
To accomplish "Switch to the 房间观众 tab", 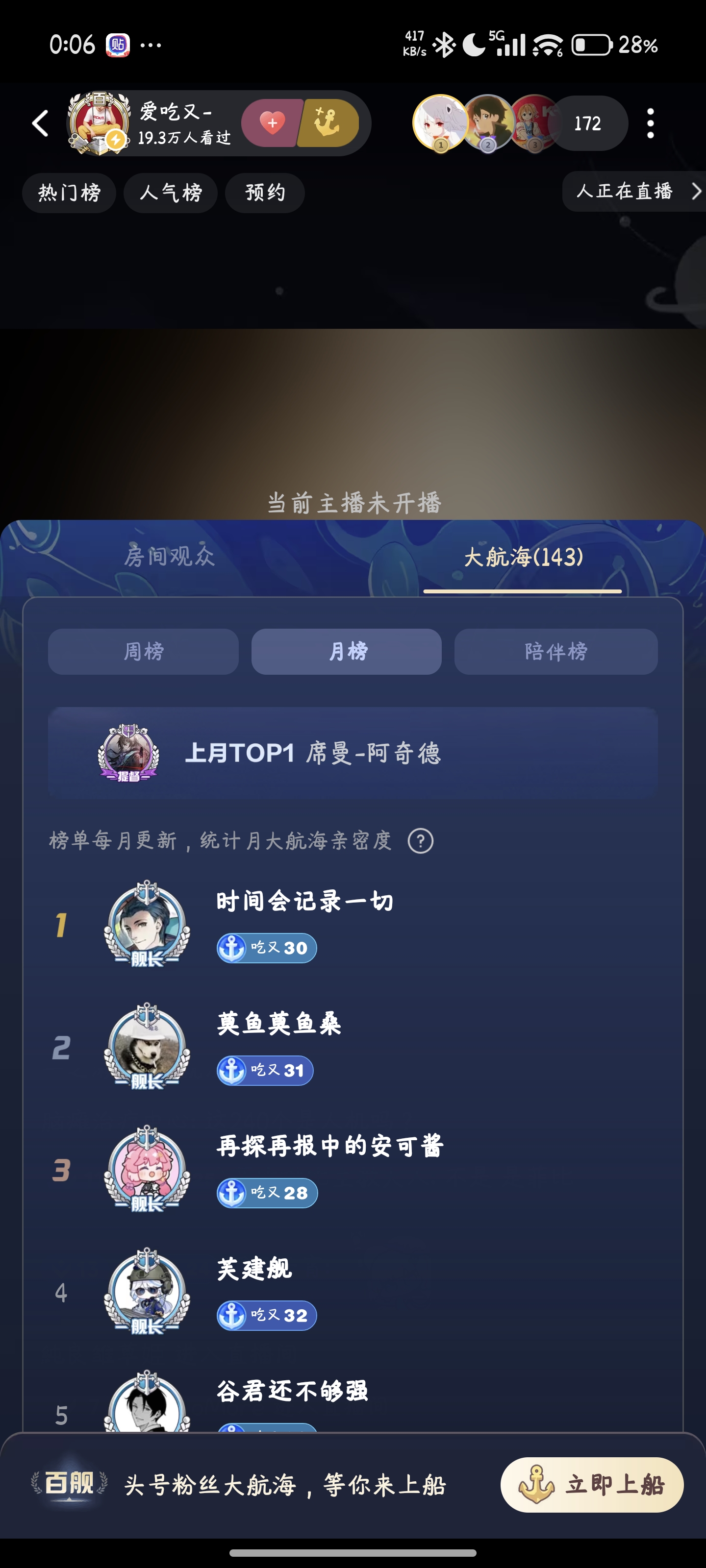I will 169,556.
